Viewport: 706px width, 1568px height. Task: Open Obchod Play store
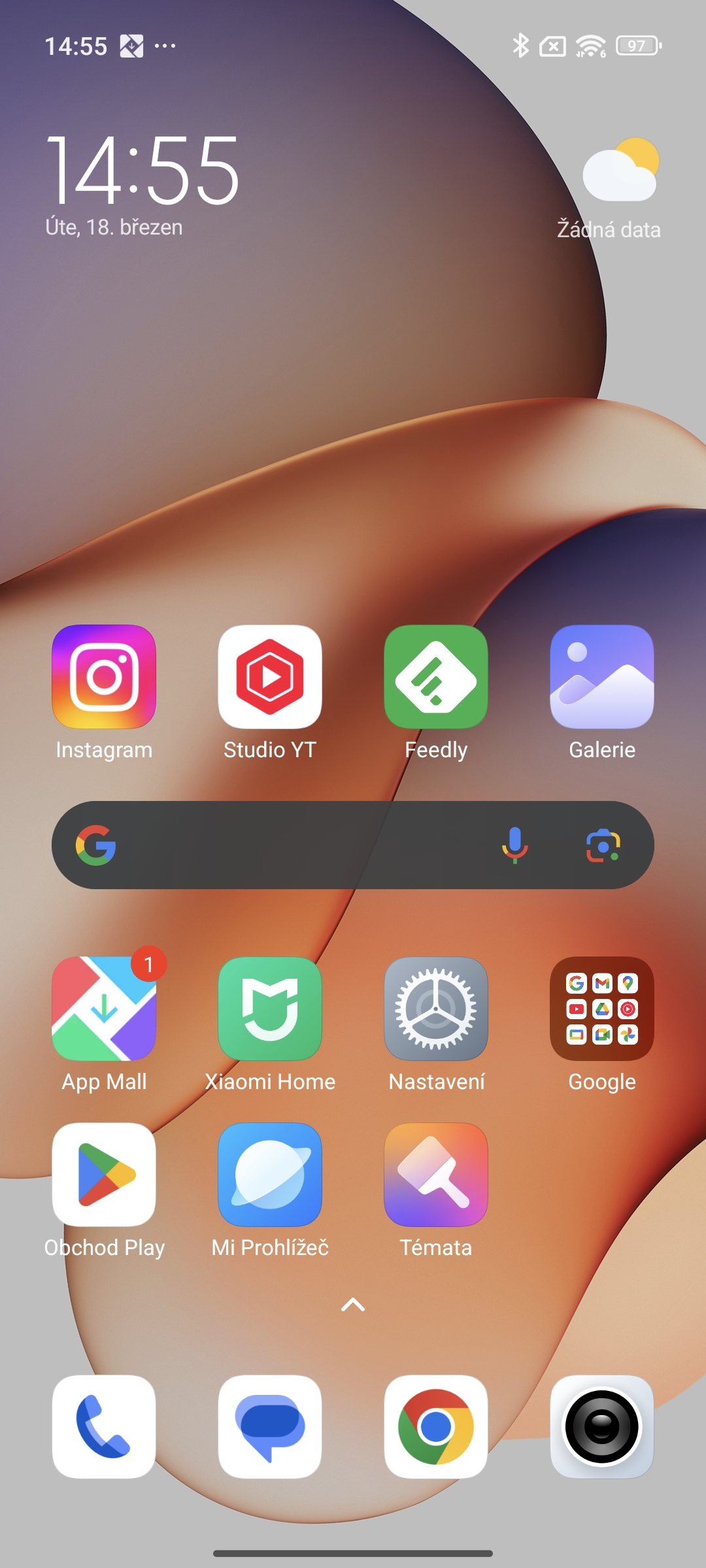104,1175
